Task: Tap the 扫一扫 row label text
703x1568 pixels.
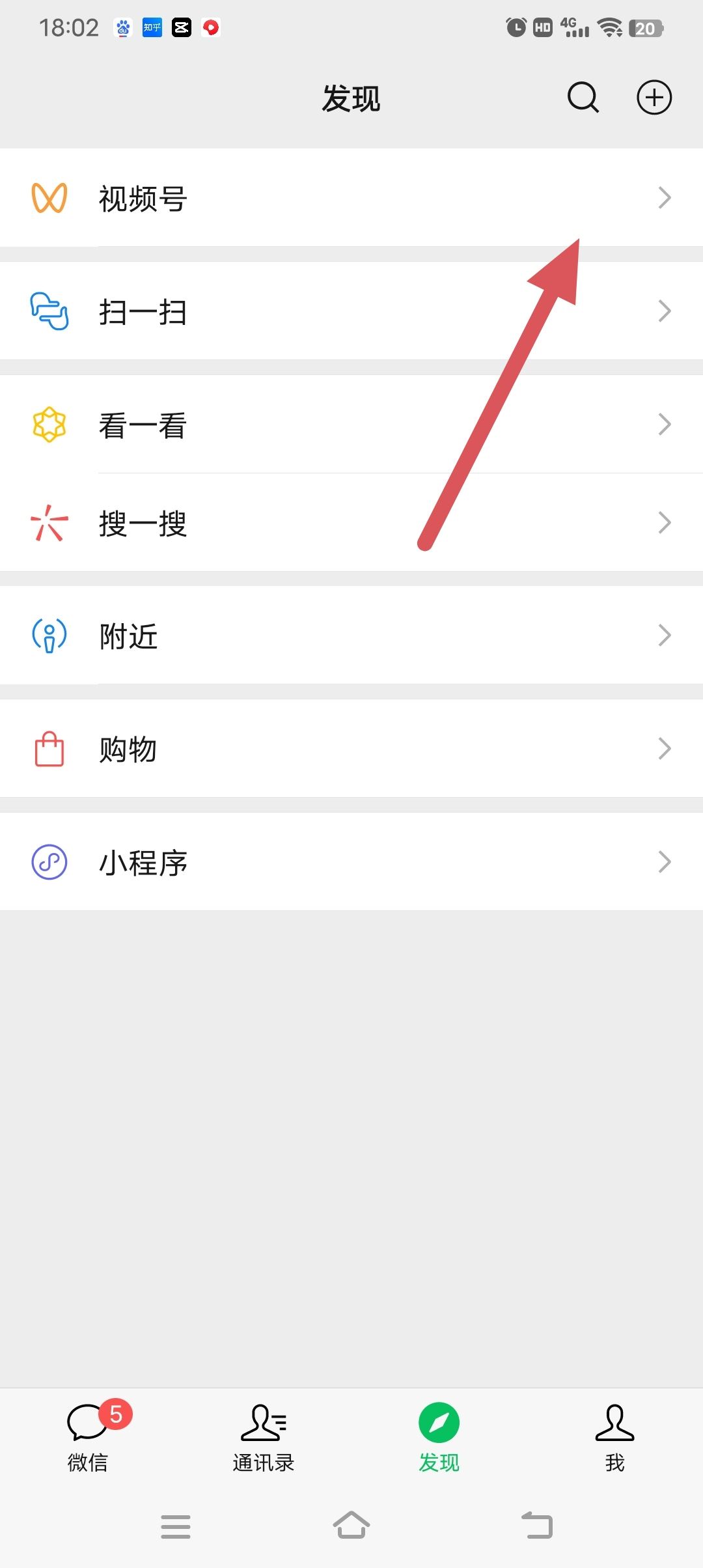Action: click(143, 311)
